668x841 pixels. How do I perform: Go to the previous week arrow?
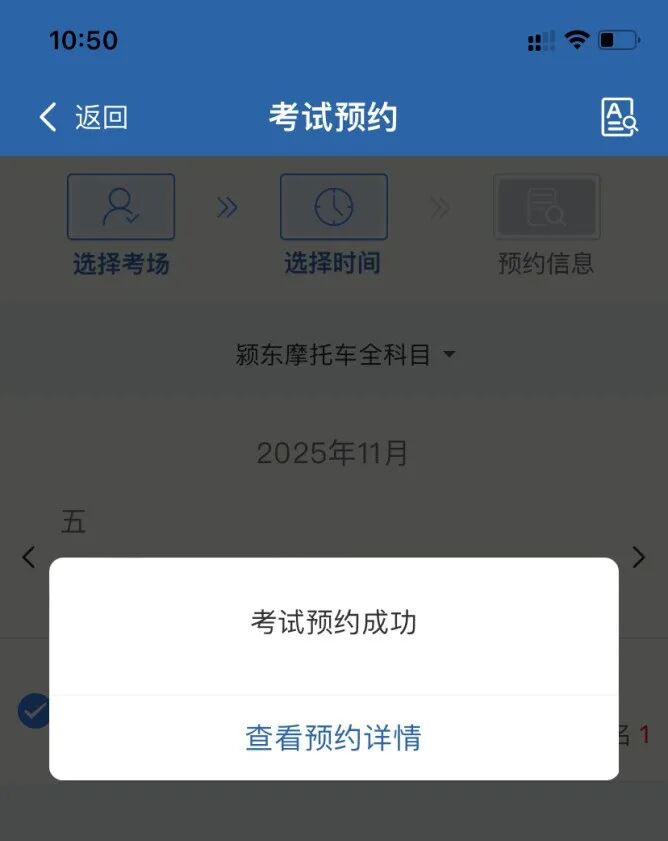29,557
